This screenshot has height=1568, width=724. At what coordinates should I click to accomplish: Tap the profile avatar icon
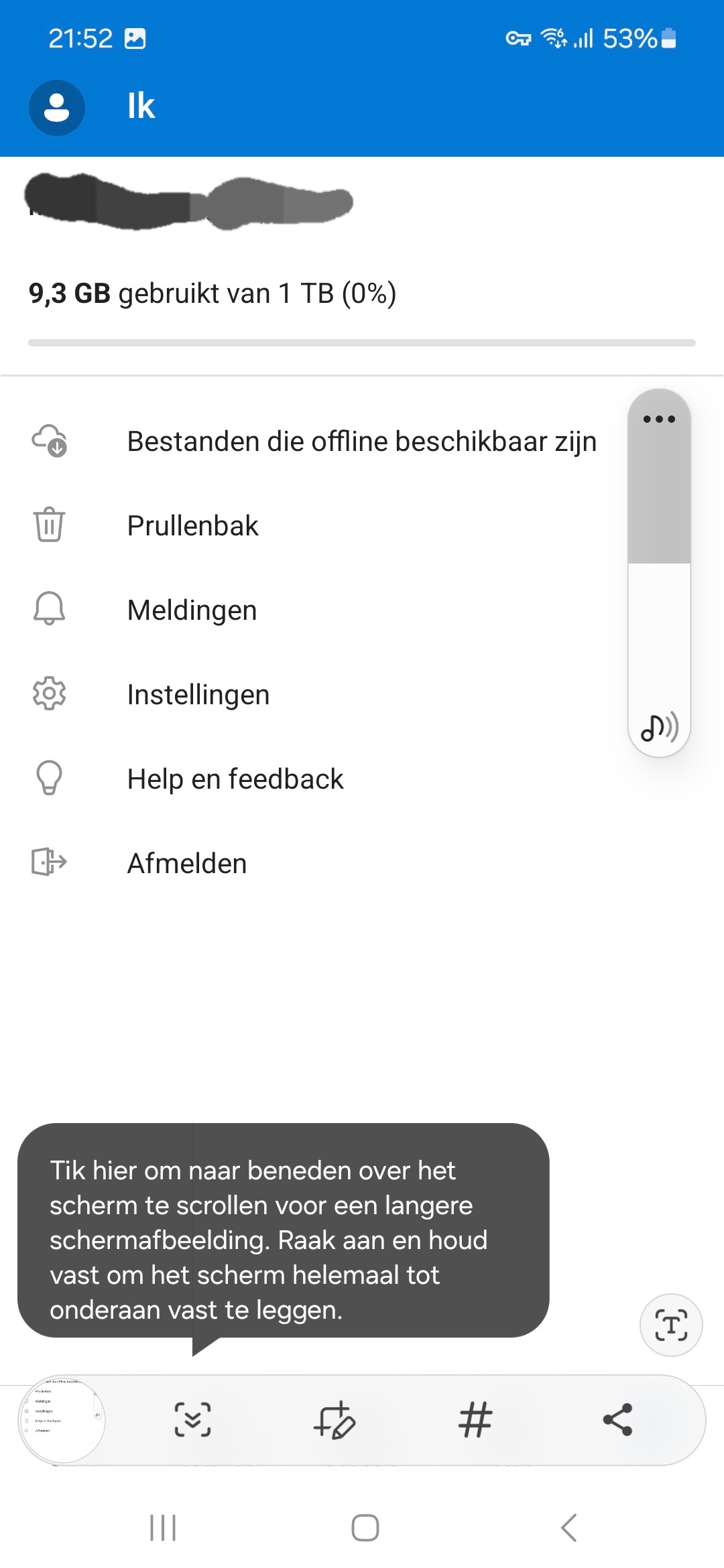[x=57, y=107]
